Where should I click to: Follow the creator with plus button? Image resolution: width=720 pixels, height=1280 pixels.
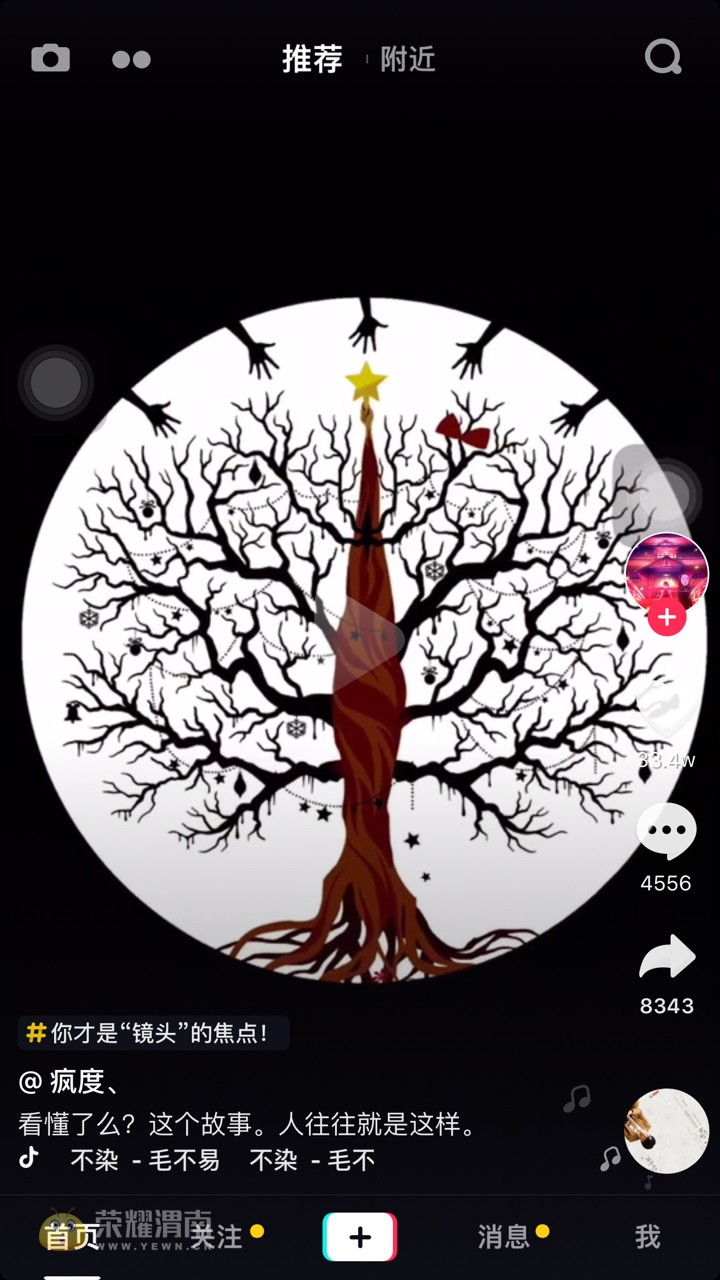pyautogui.click(x=666, y=618)
